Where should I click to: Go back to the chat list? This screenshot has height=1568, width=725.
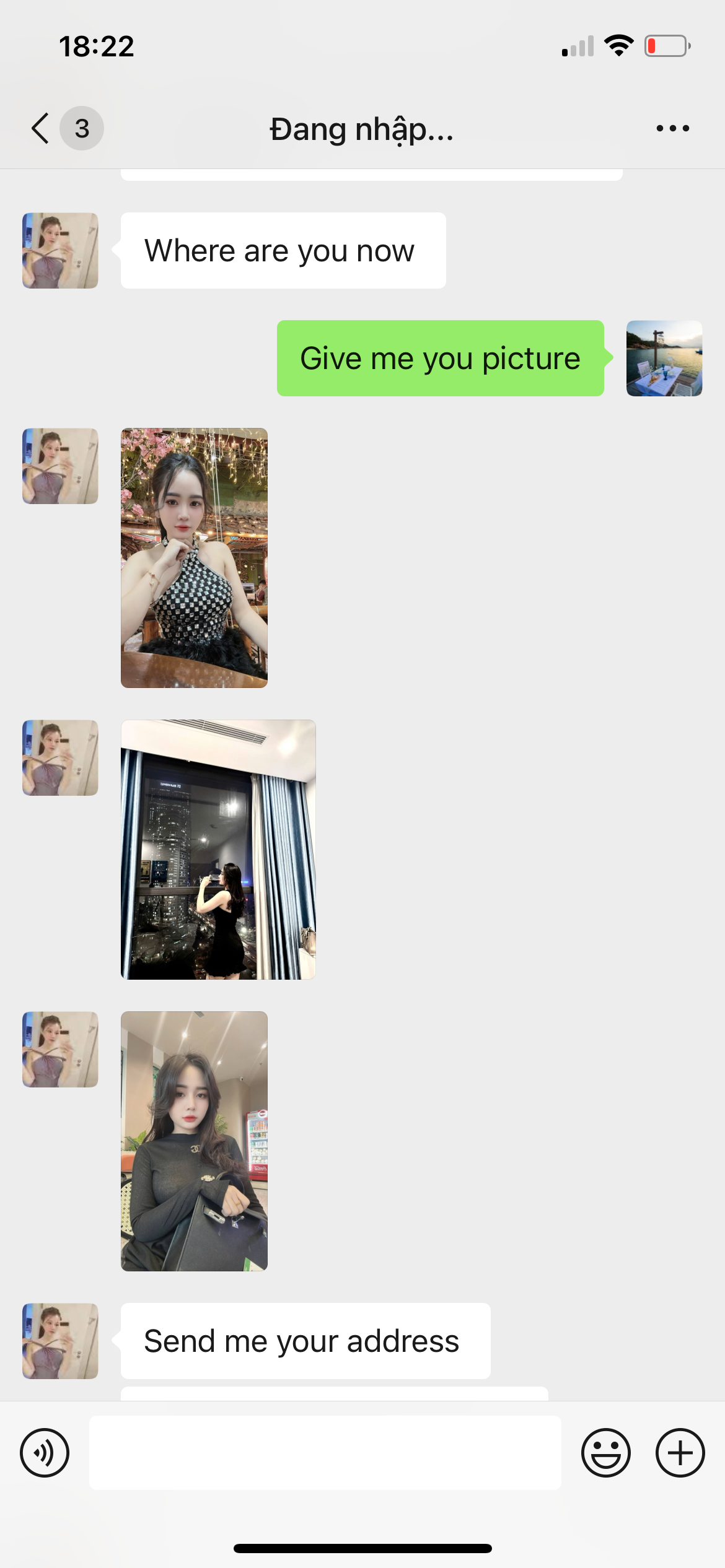(41, 128)
